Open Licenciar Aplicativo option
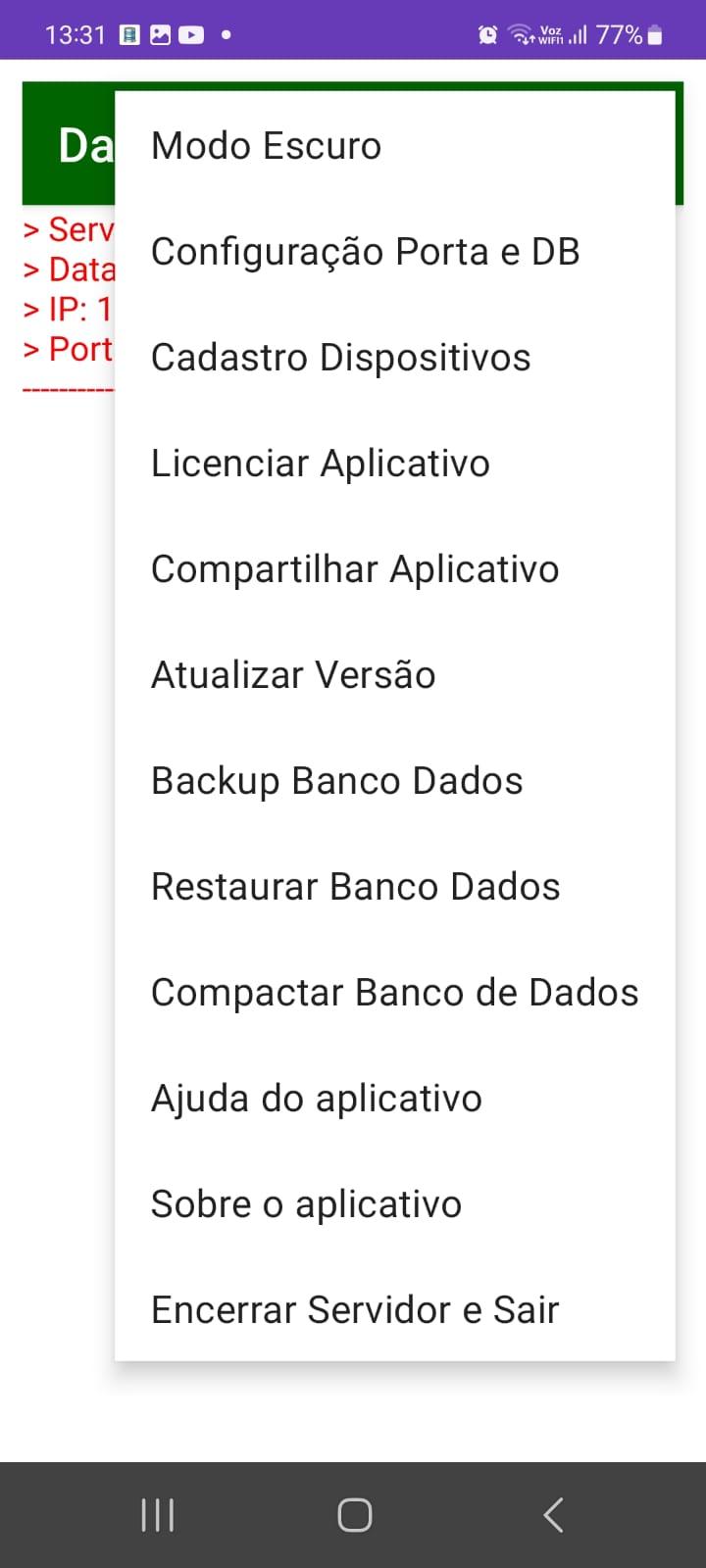The image size is (706, 1568). click(320, 464)
